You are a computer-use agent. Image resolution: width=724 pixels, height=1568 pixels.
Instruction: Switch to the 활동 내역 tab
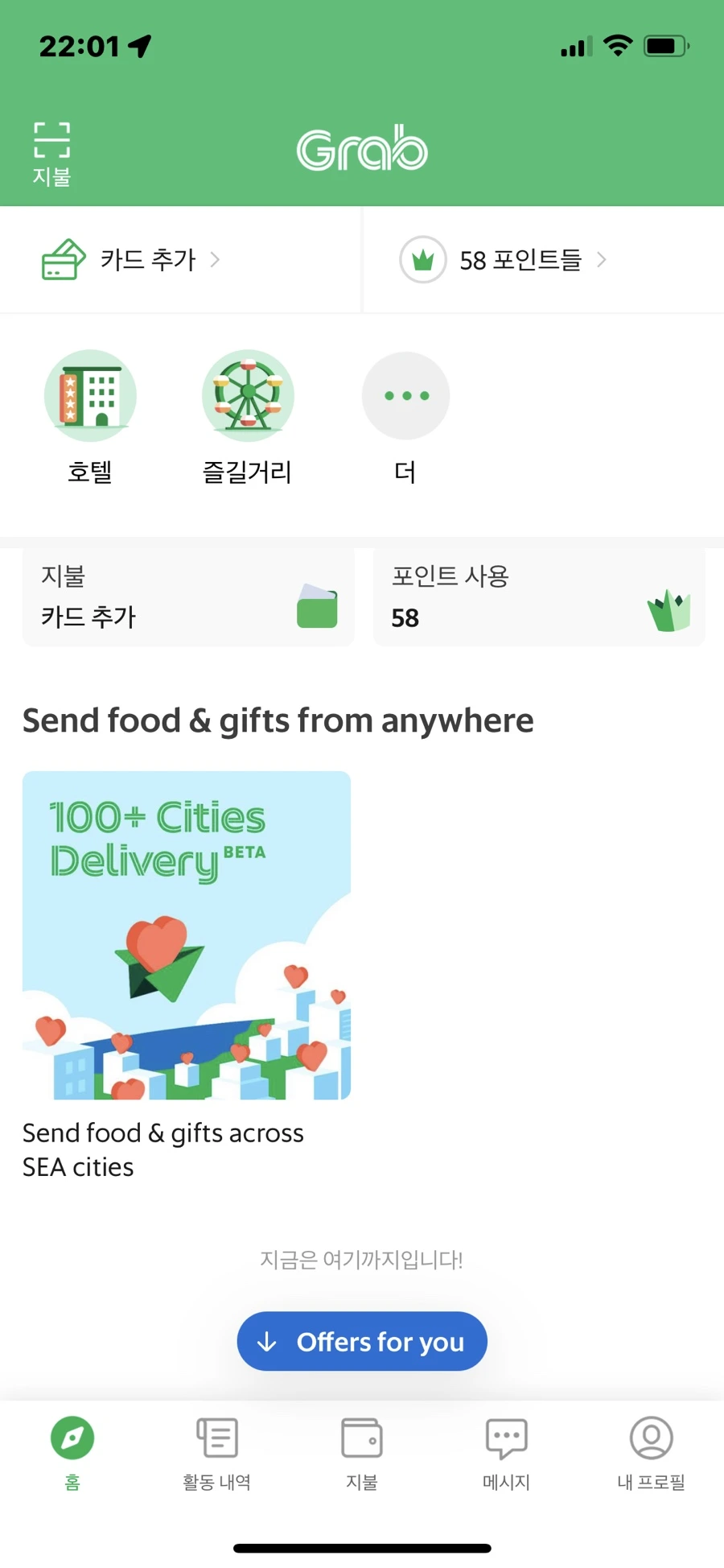tap(217, 1452)
